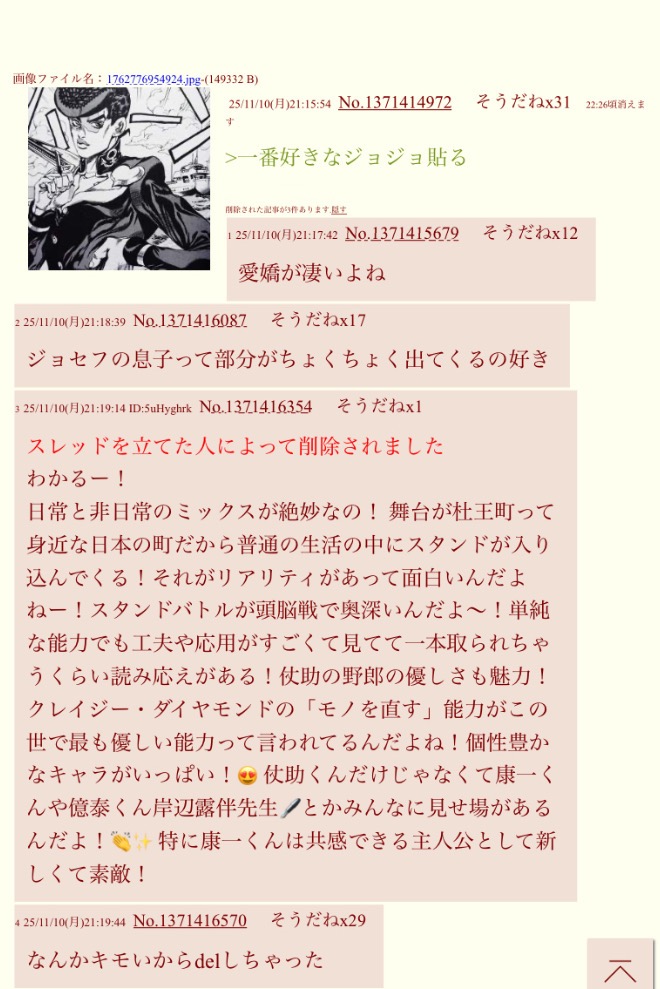Tap post number No.1371415679
This screenshot has height=989, width=660.
[402, 234]
